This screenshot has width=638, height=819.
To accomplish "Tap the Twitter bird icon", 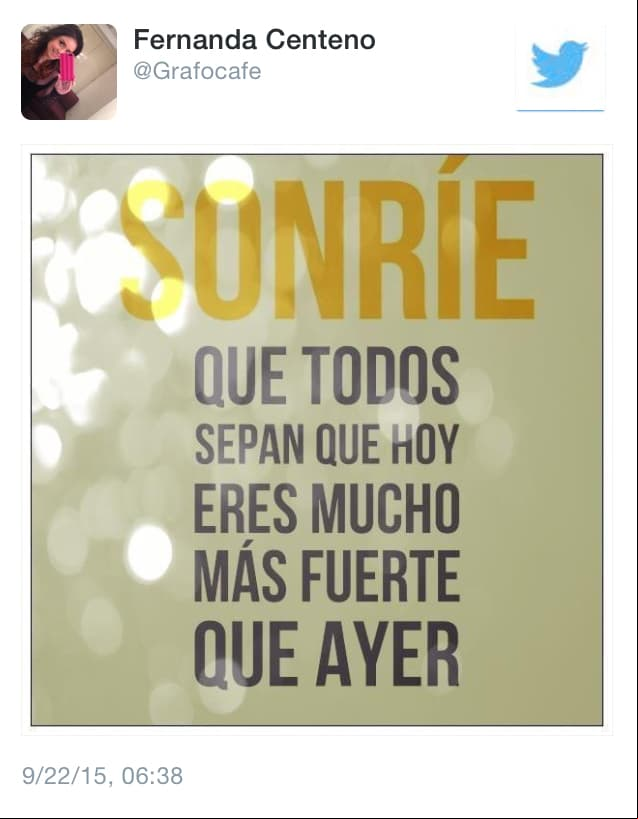I will point(559,64).
